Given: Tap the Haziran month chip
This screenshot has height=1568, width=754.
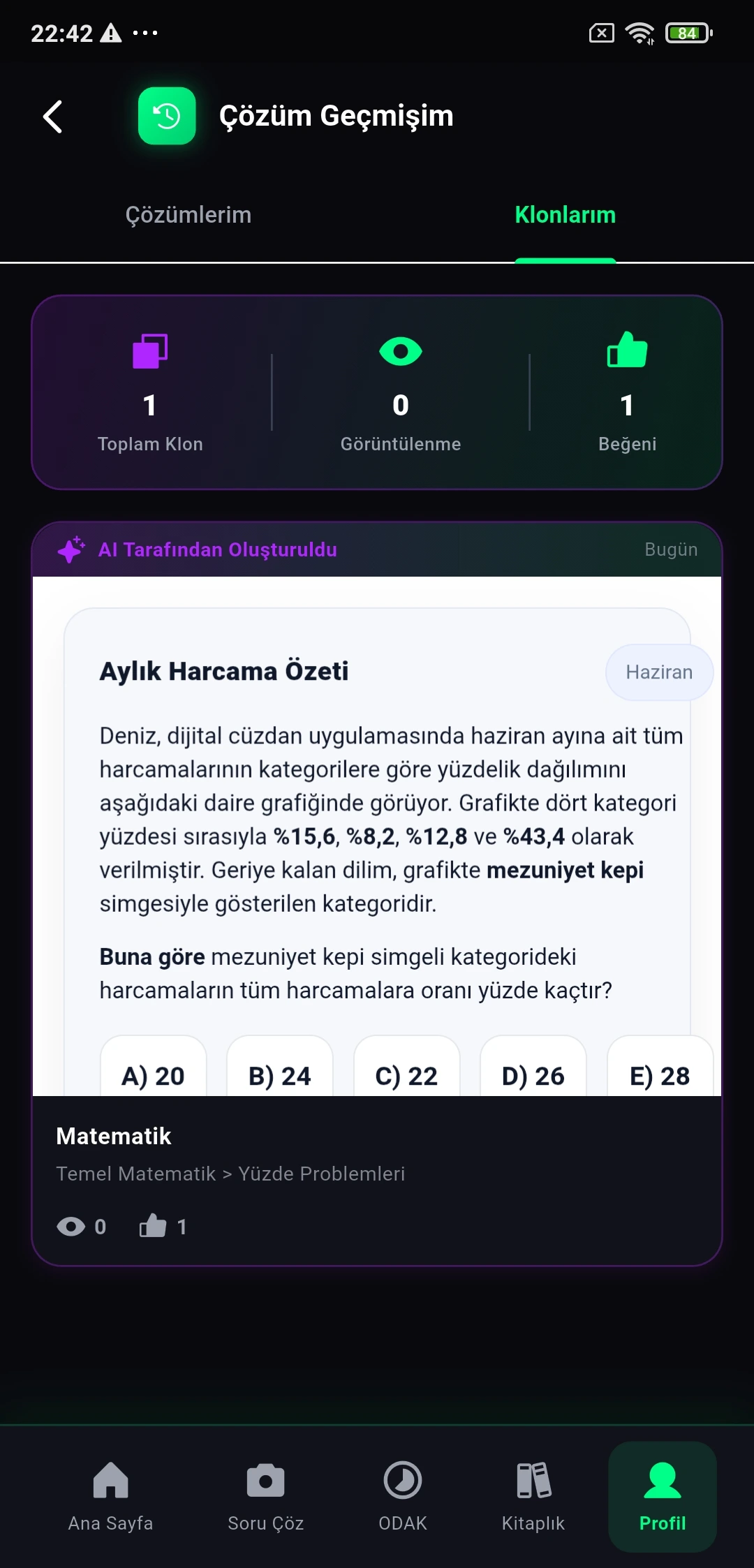Looking at the screenshot, I should point(659,672).
